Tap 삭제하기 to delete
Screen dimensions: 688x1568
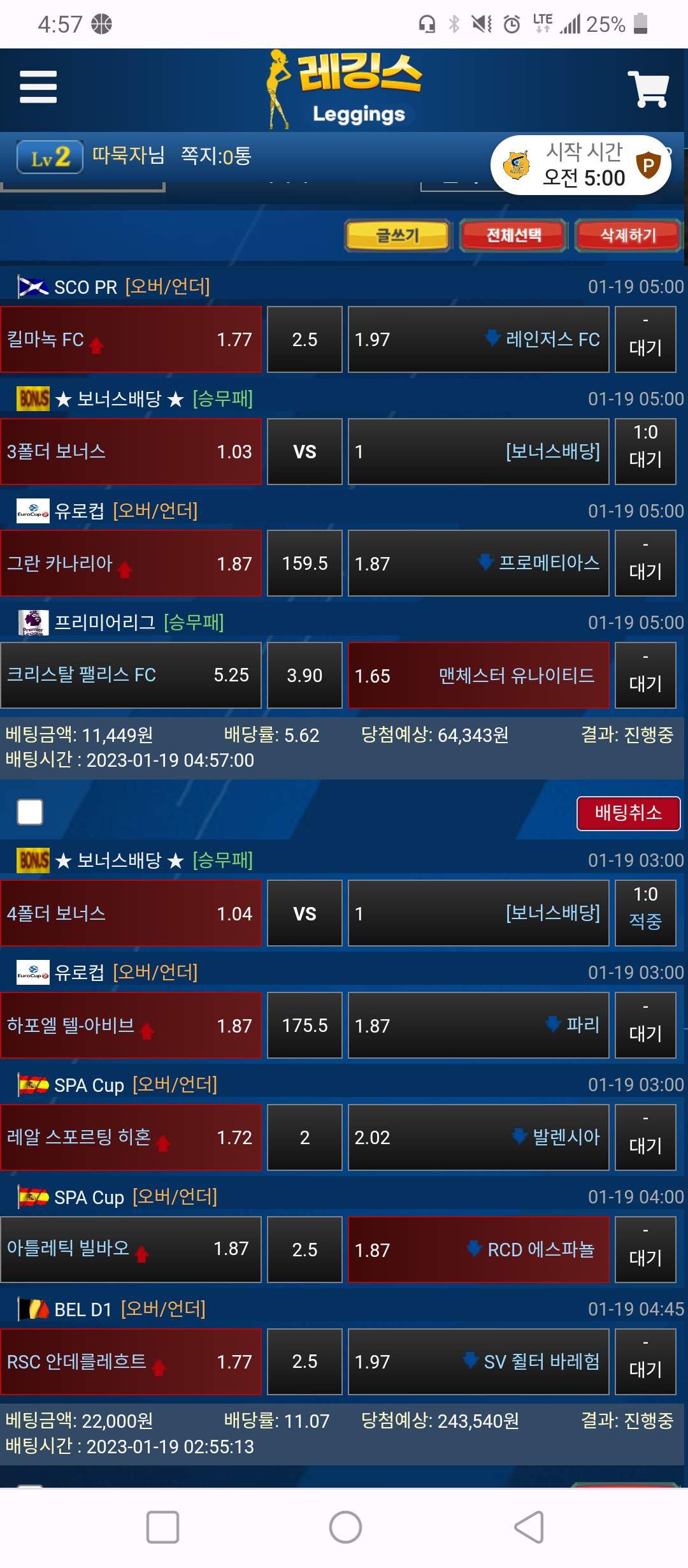coord(628,236)
